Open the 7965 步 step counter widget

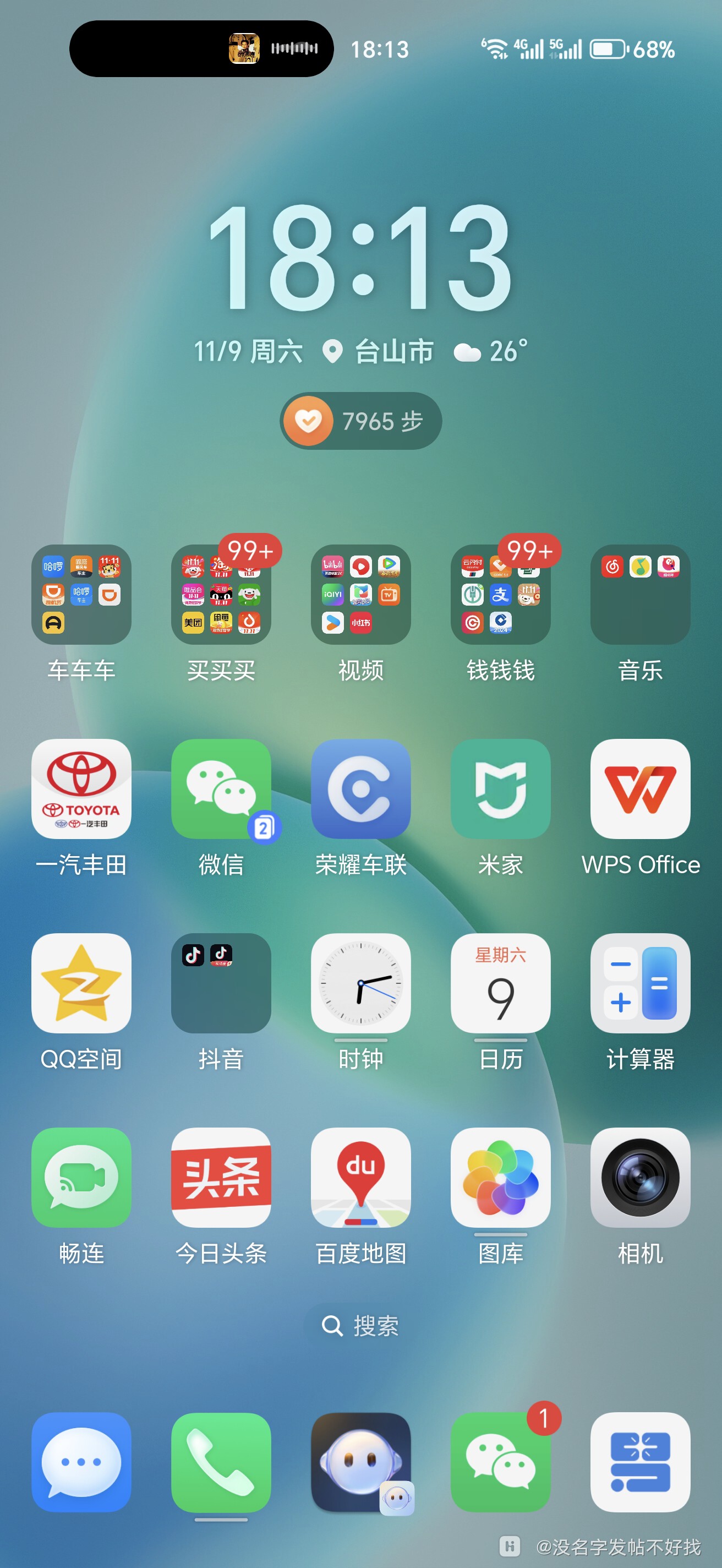click(360, 421)
